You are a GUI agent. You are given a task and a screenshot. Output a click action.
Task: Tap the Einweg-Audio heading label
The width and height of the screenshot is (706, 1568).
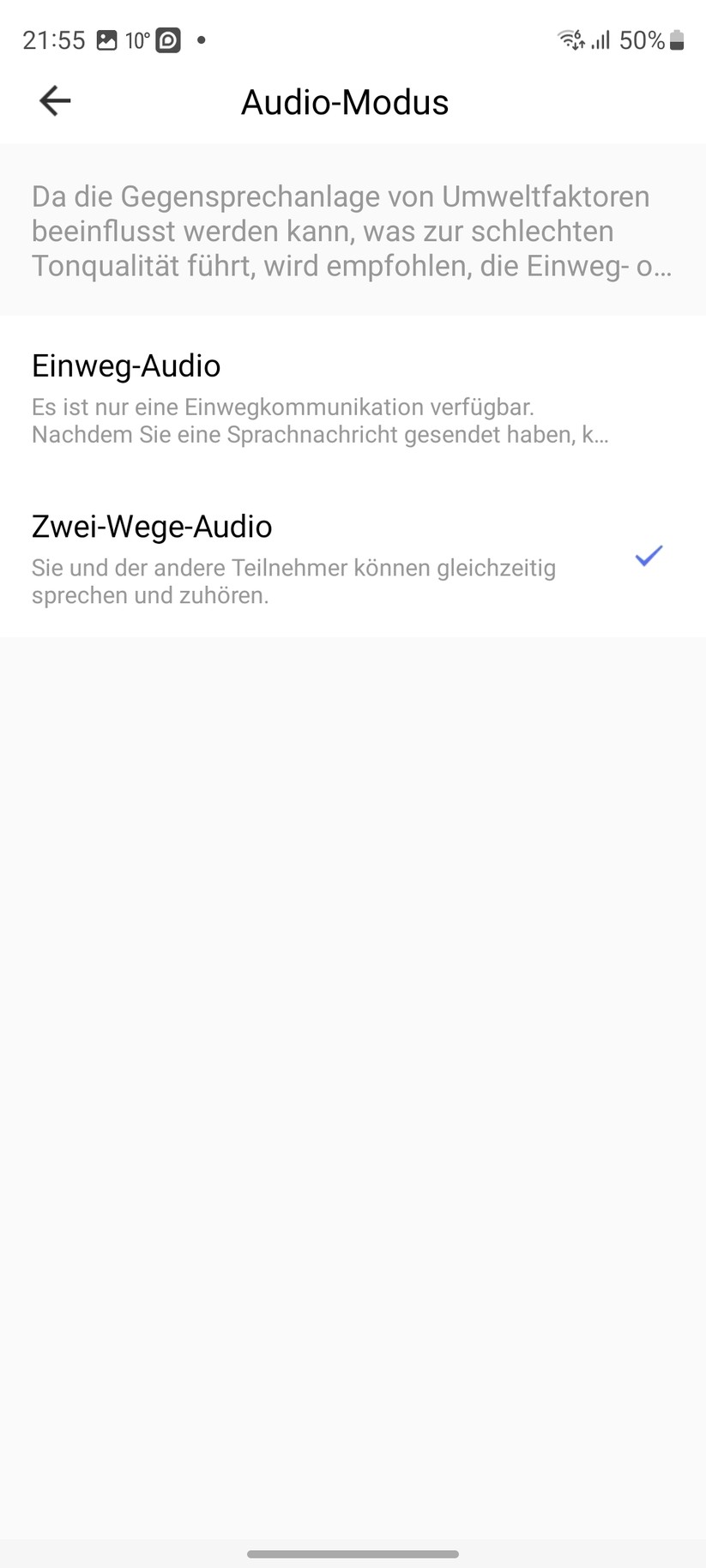coord(125,365)
